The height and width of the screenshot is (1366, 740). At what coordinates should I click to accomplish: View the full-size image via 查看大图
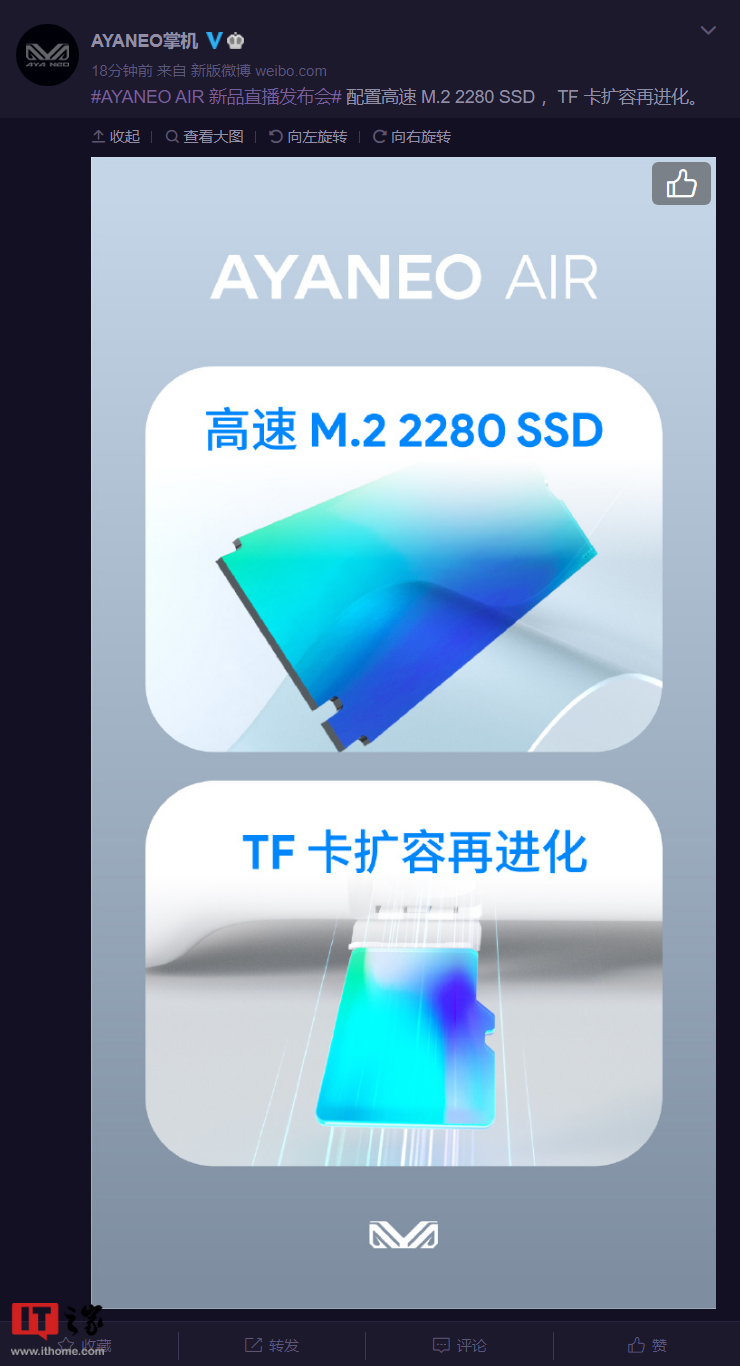click(205, 137)
